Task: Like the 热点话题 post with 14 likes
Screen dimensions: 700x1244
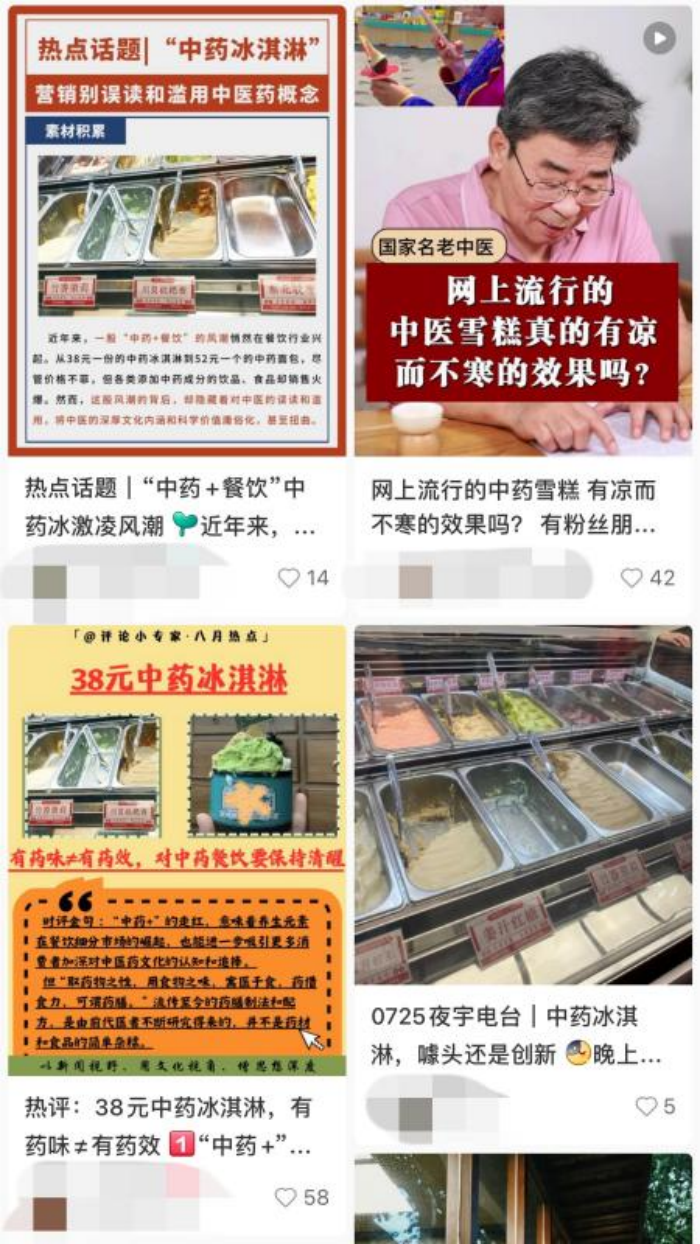Action: (x=289, y=578)
